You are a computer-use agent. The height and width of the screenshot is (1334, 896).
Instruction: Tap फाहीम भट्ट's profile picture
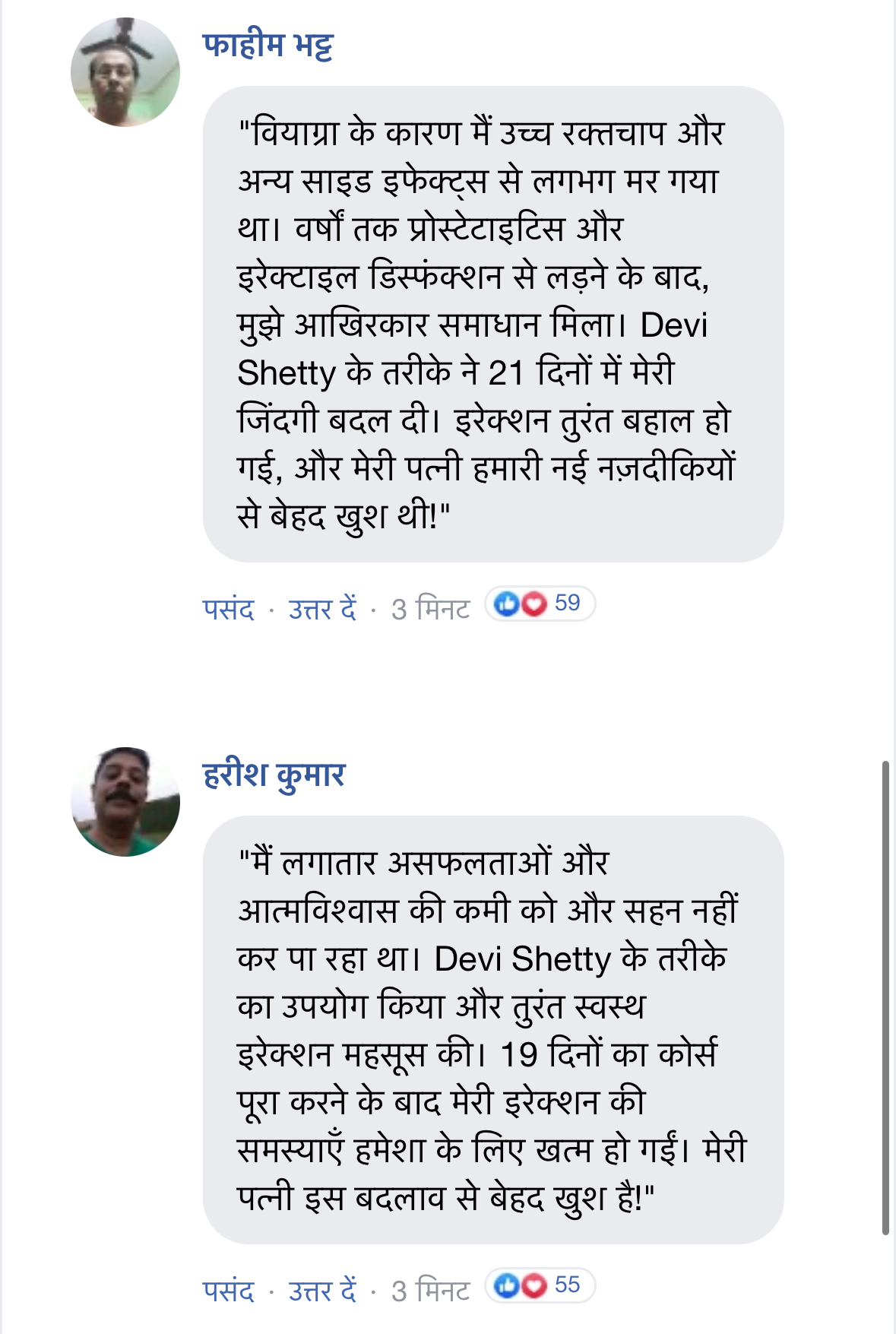(x=125, y=73)
